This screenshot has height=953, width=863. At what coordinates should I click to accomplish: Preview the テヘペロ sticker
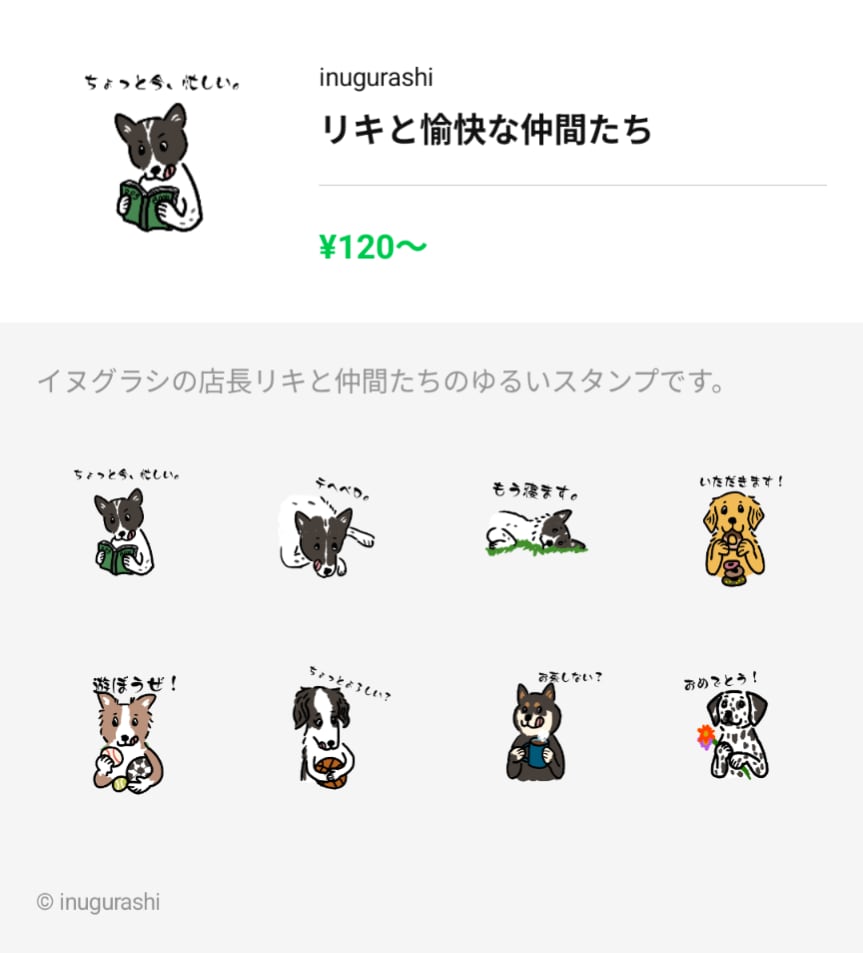[x=321, y=532]
